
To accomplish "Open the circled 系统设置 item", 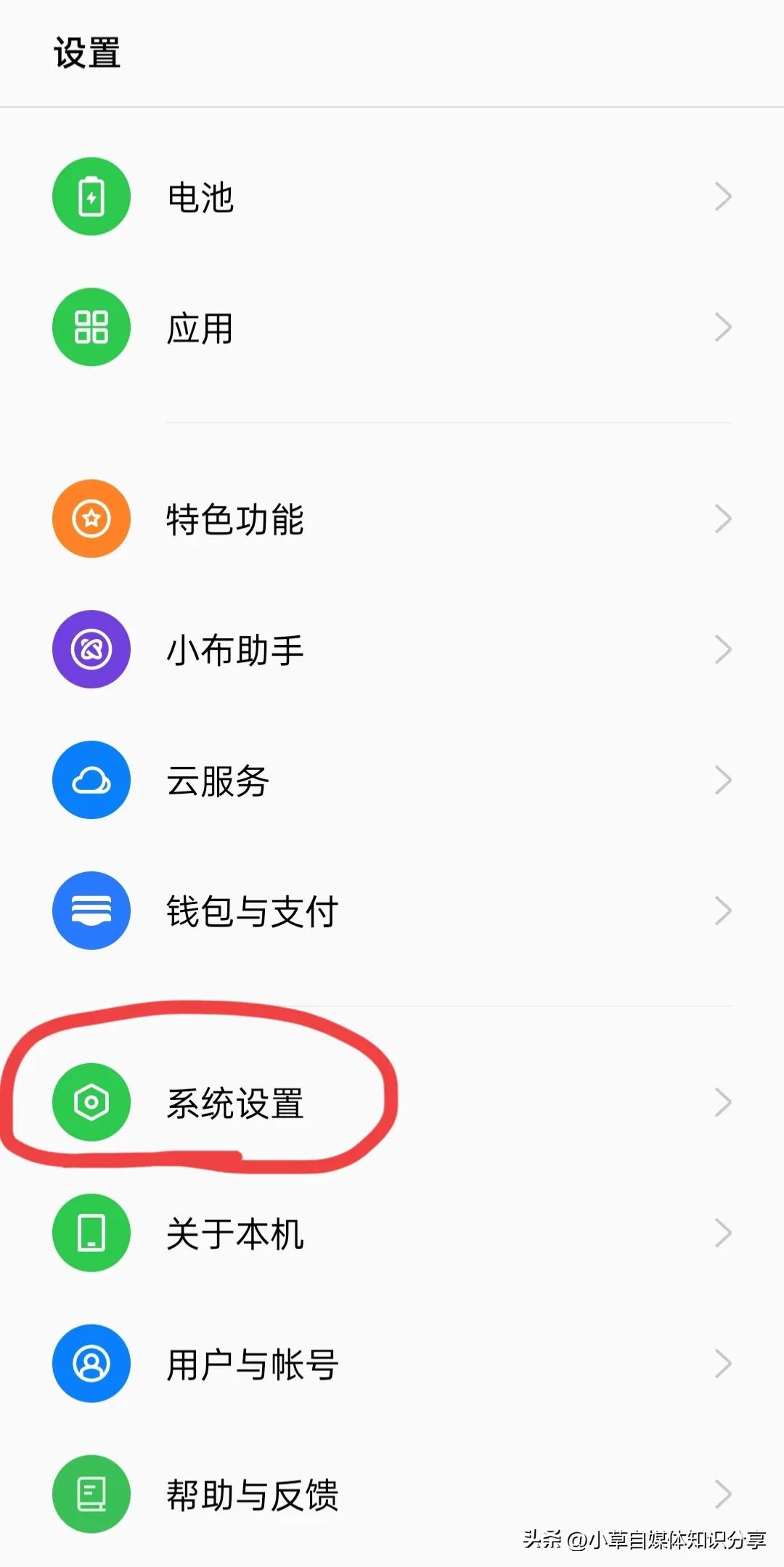I will click(x=234, y=1102).
